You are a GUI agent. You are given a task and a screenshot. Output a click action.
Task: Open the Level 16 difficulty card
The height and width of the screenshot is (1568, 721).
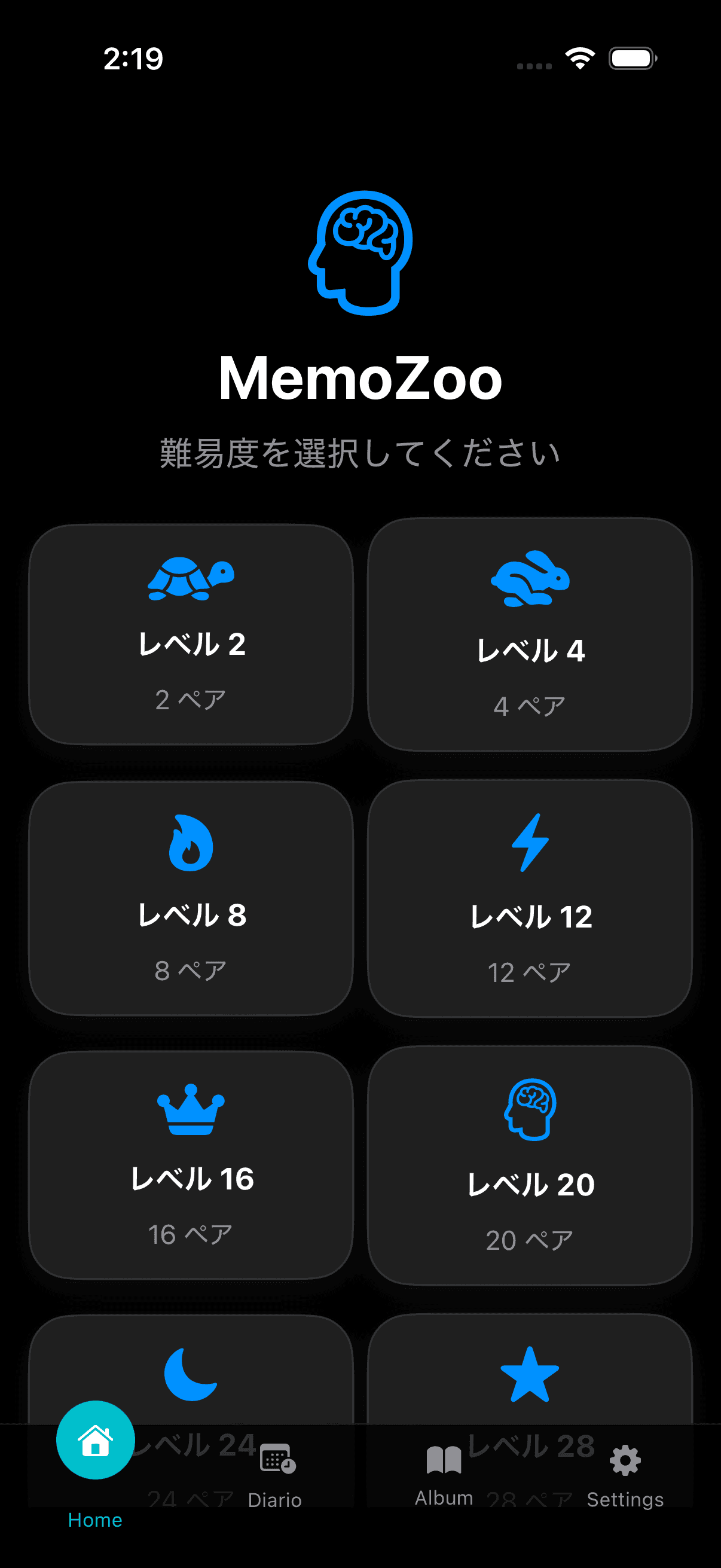191,1169
